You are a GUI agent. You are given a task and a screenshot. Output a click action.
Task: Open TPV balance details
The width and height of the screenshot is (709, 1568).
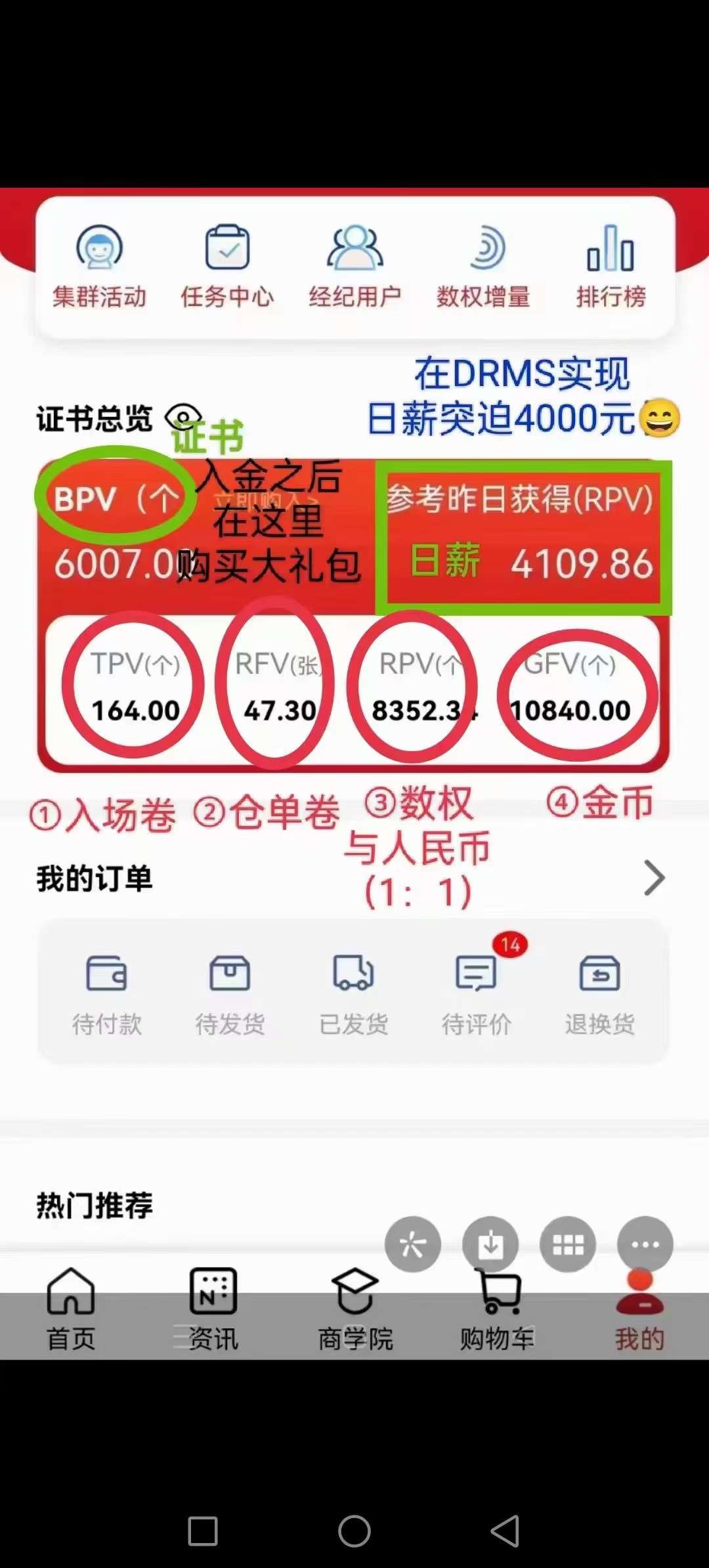[135, 687]
